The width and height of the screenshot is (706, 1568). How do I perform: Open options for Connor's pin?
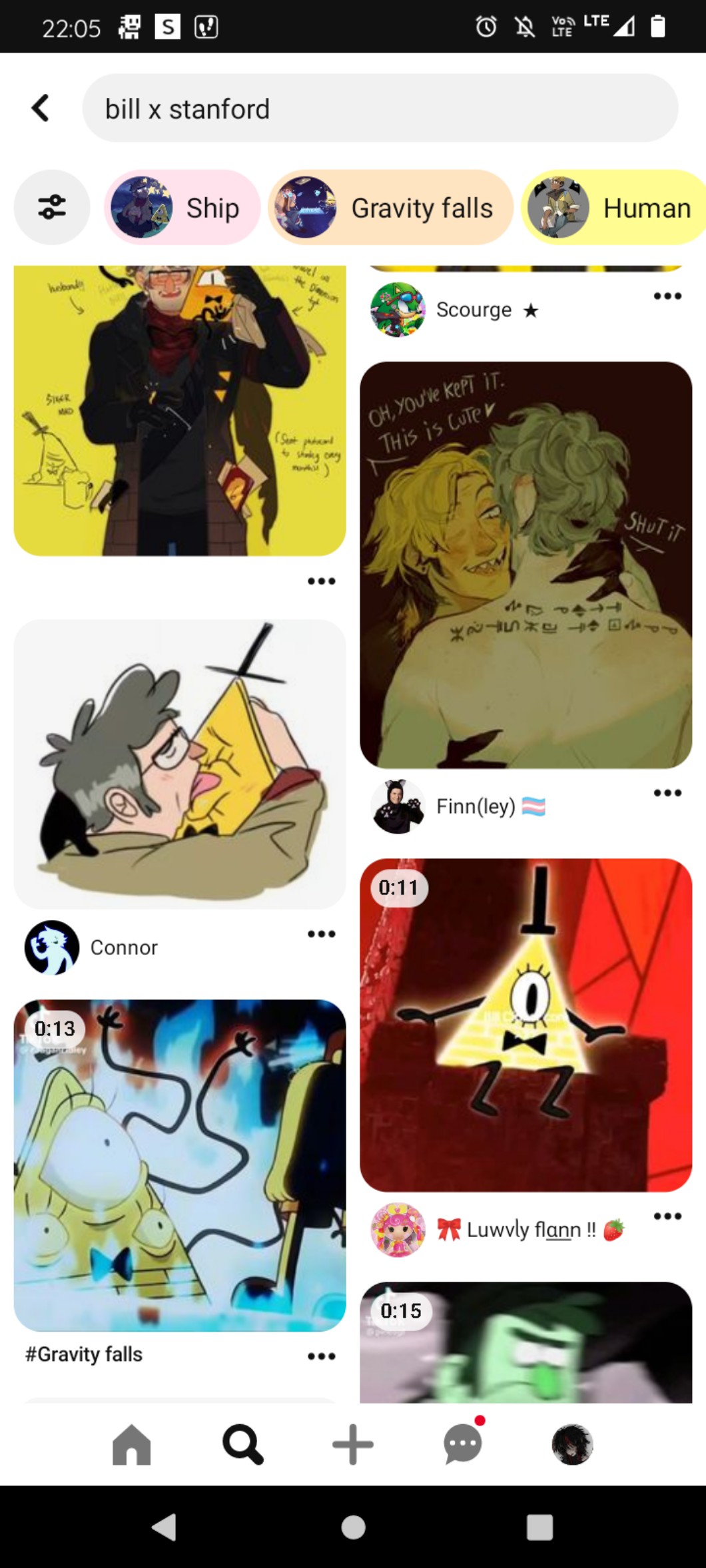321,933
